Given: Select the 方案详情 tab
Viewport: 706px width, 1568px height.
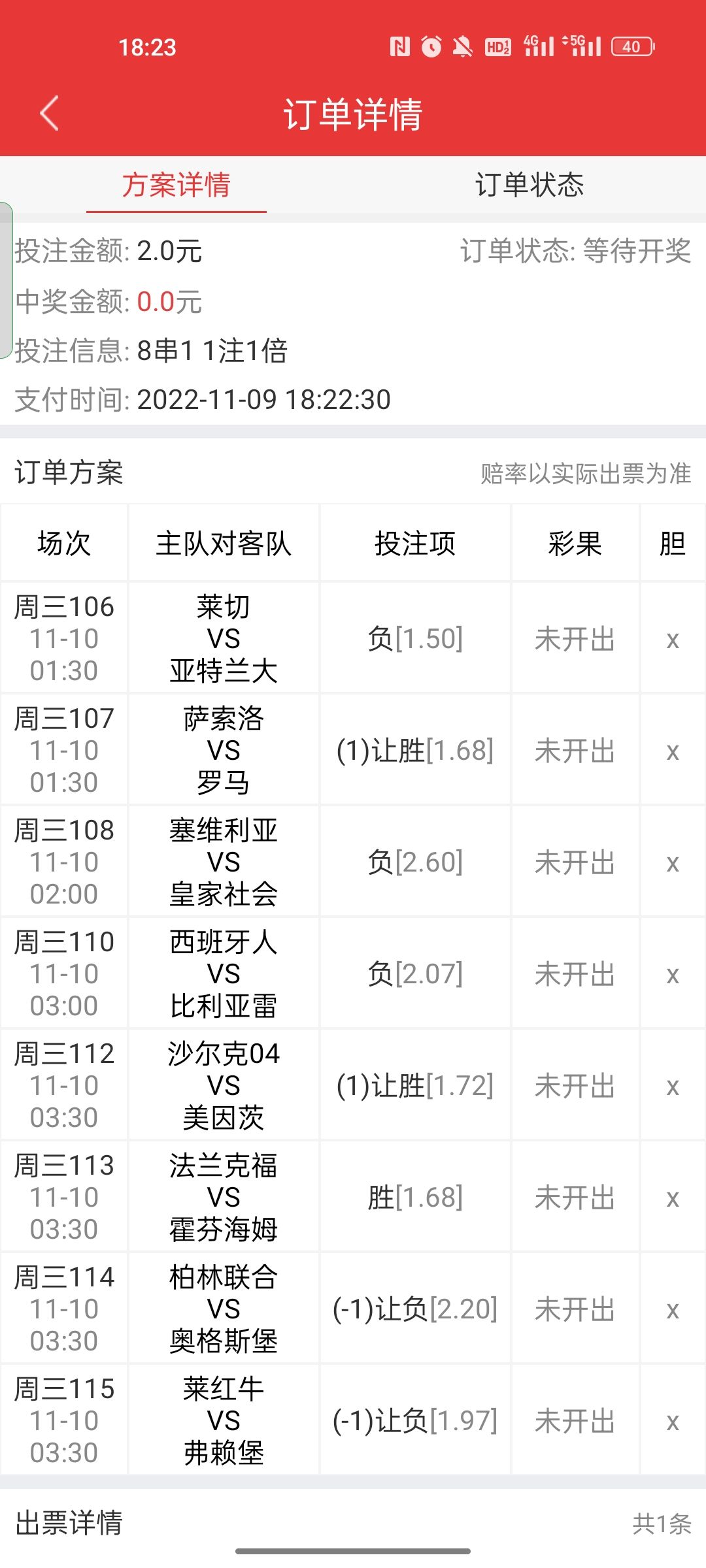Looking at the screenshot, I should coord(176,185).
